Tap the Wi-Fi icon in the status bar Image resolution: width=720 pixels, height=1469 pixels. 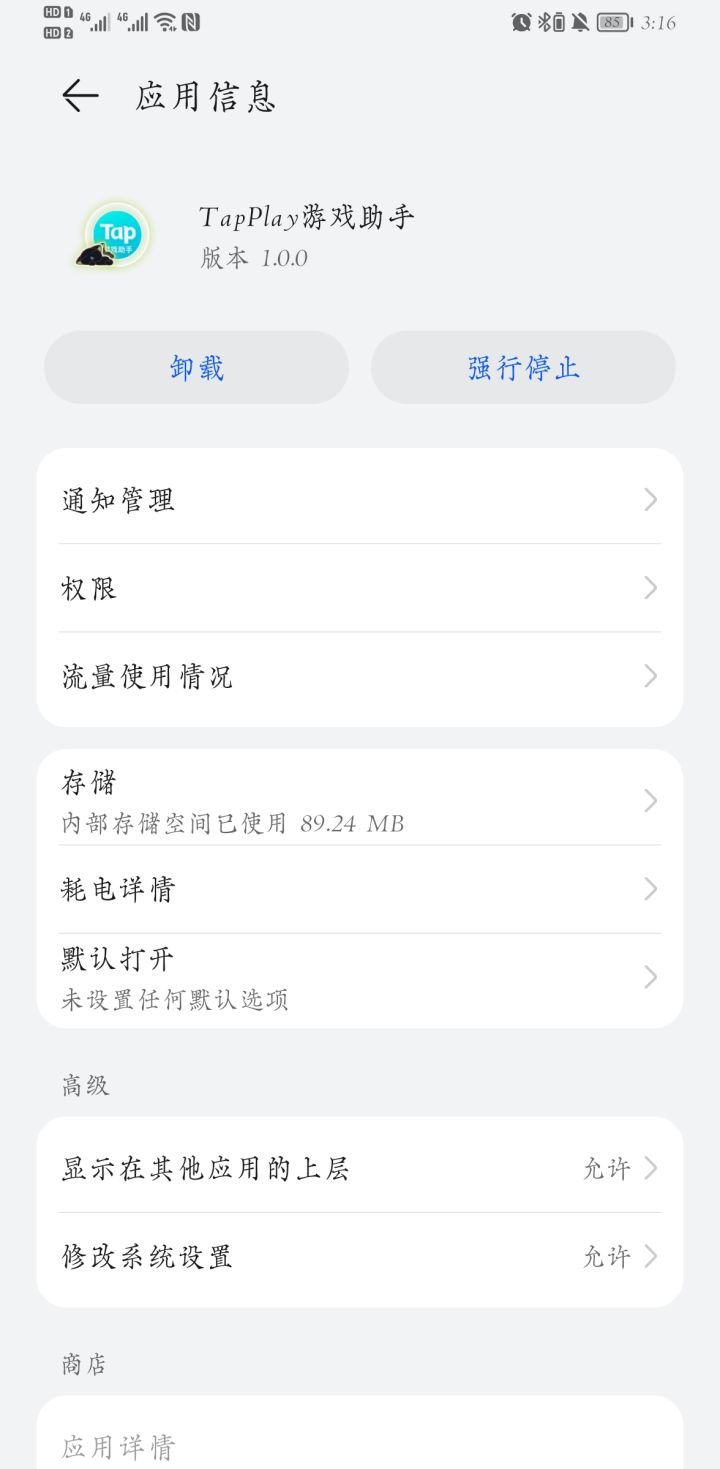pos(163,22)
